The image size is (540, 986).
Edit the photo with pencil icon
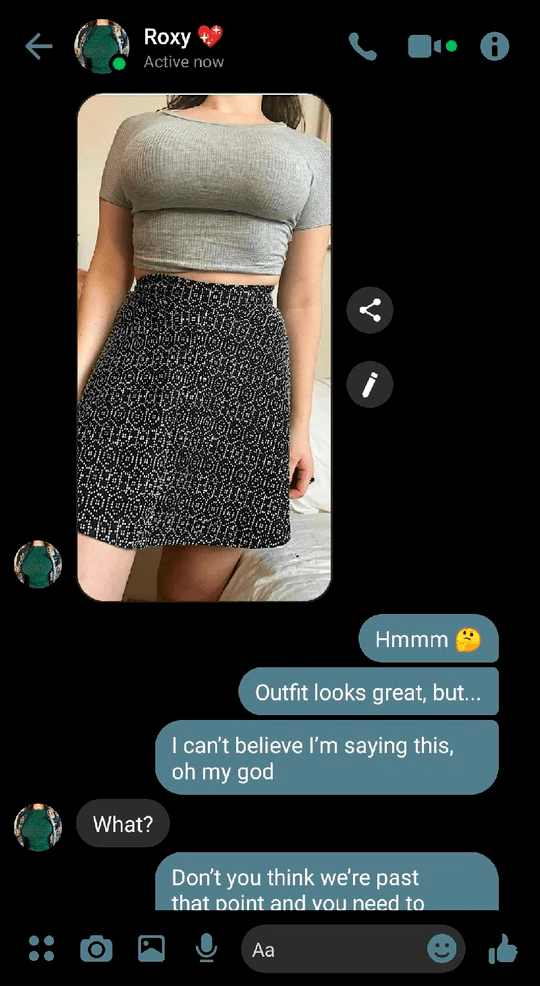click(370, 384)
